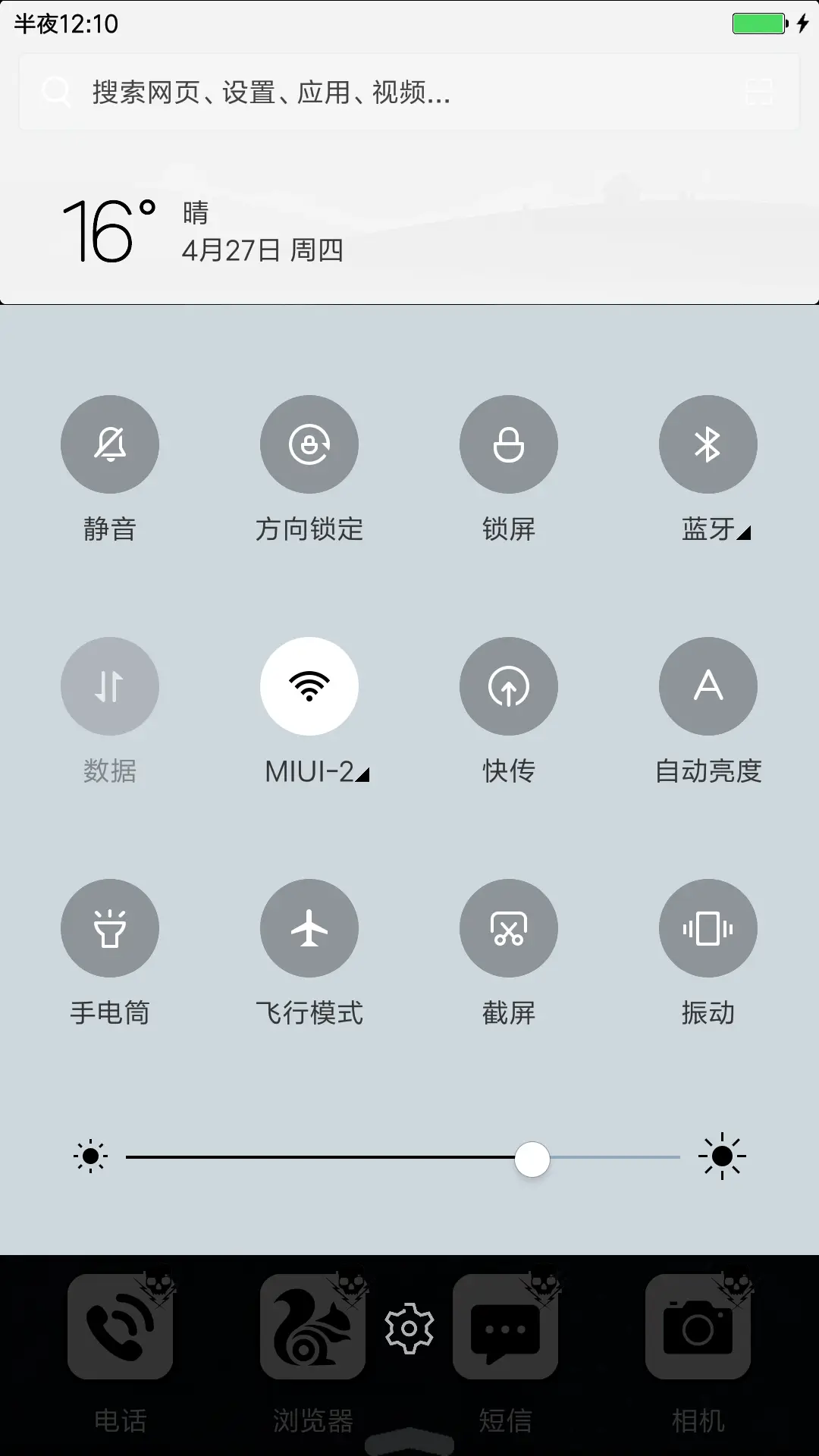Enable silent mode tile
Viewport: 819px width, 1456px height.
click(110, 444)
